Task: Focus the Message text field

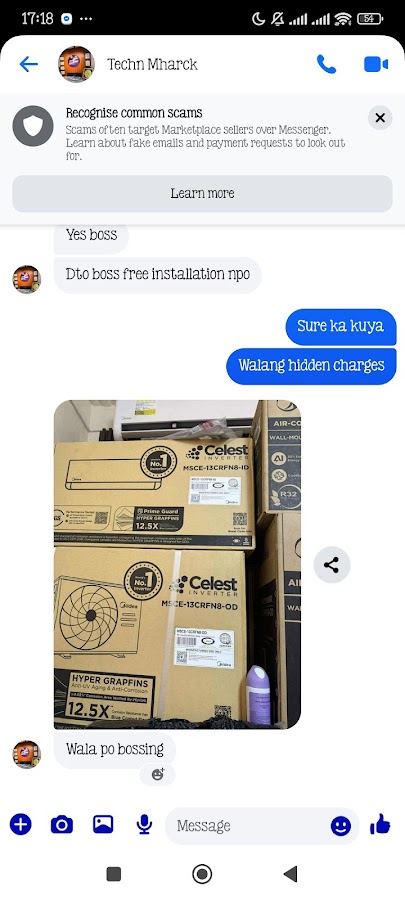Action: pos(247,826)
